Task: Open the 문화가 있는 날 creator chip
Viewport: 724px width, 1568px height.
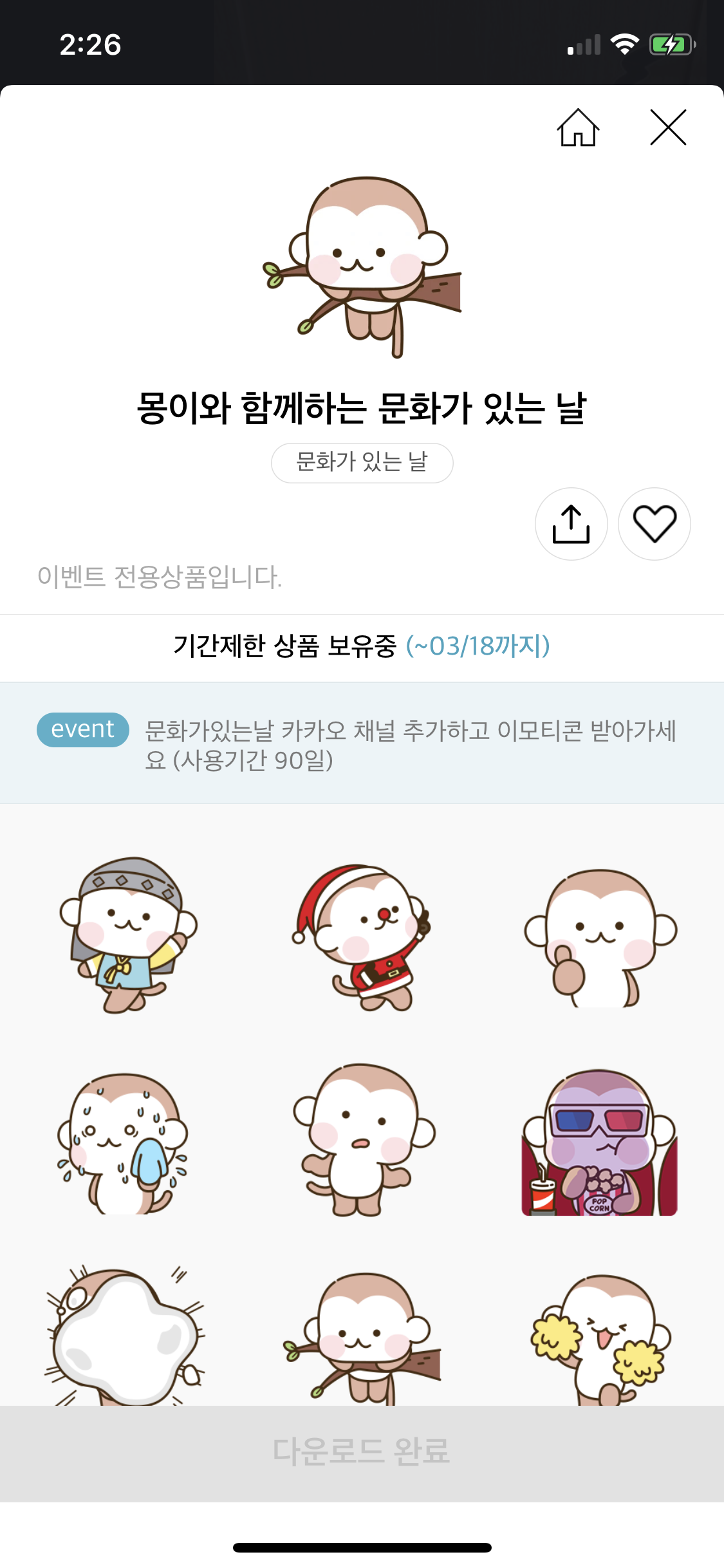Action: [362, 462]
